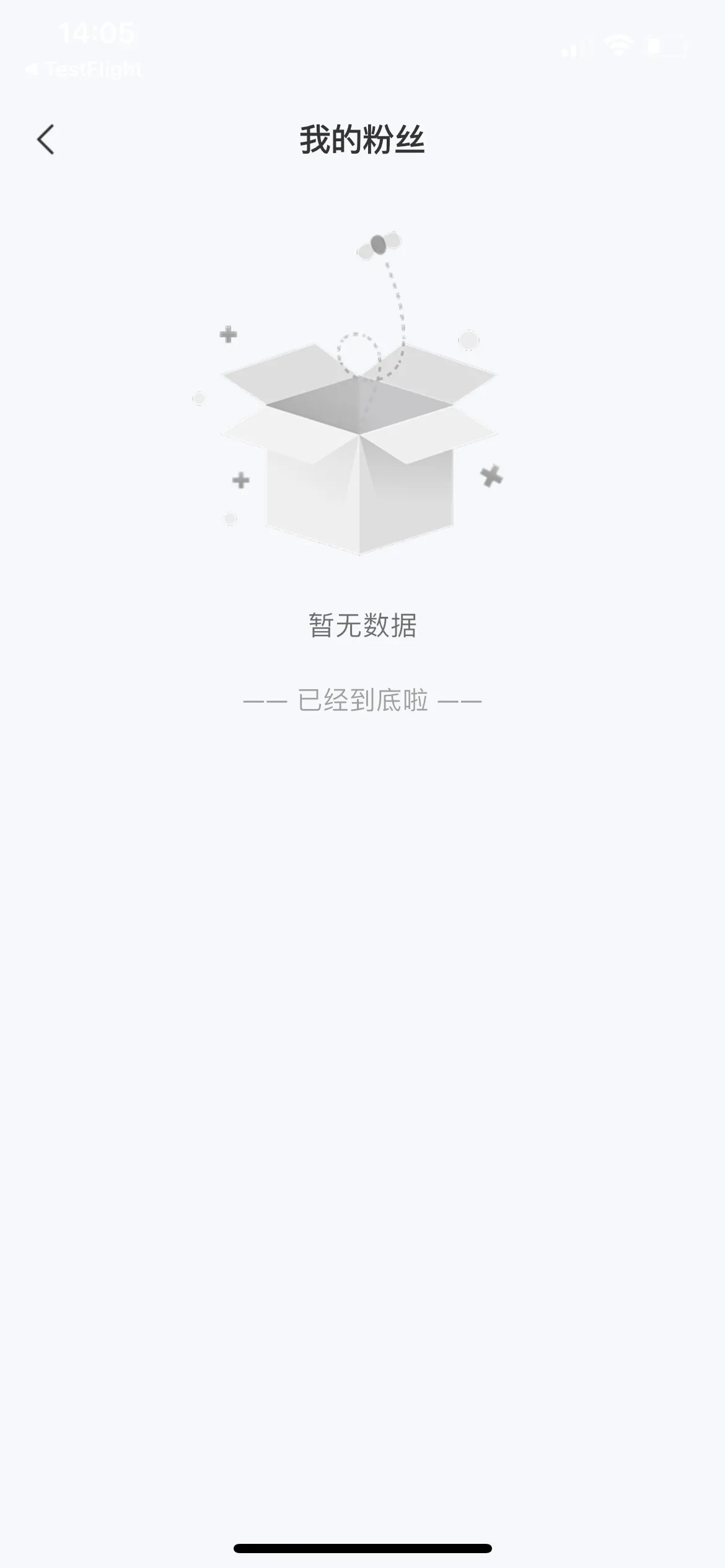Image resolution: width=725 pixels, height=1568 pixels.
Task: Return to TestFlight from the status bar
Action: click(x=84, y=69)
